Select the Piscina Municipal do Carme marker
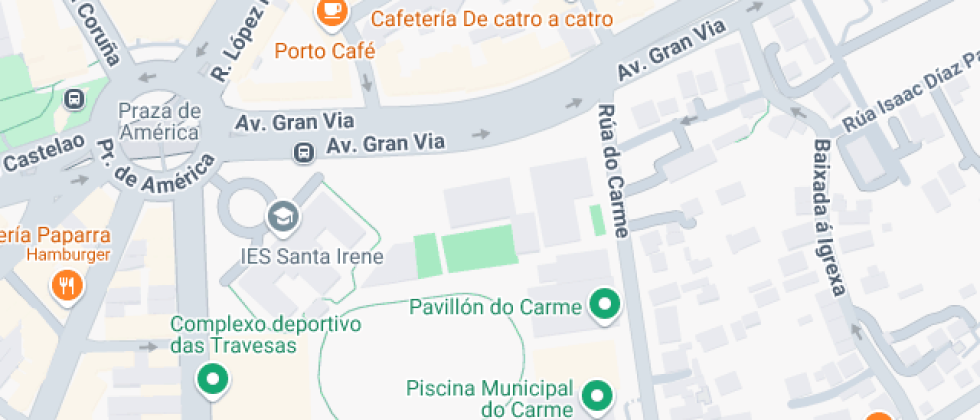This screenshot has width=980, height=420. [598, 395]
